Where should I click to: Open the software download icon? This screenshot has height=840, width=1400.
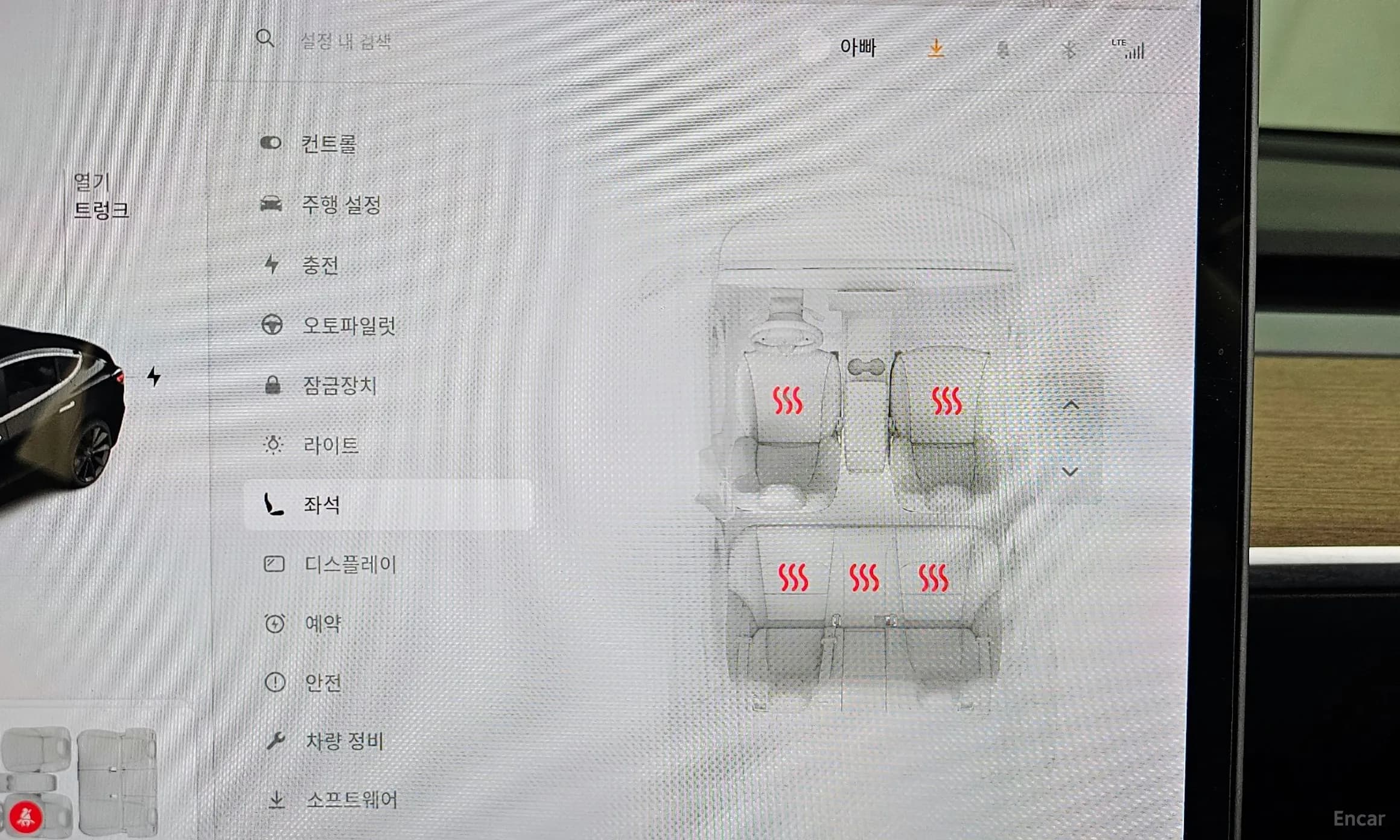[x=936, y=48]
